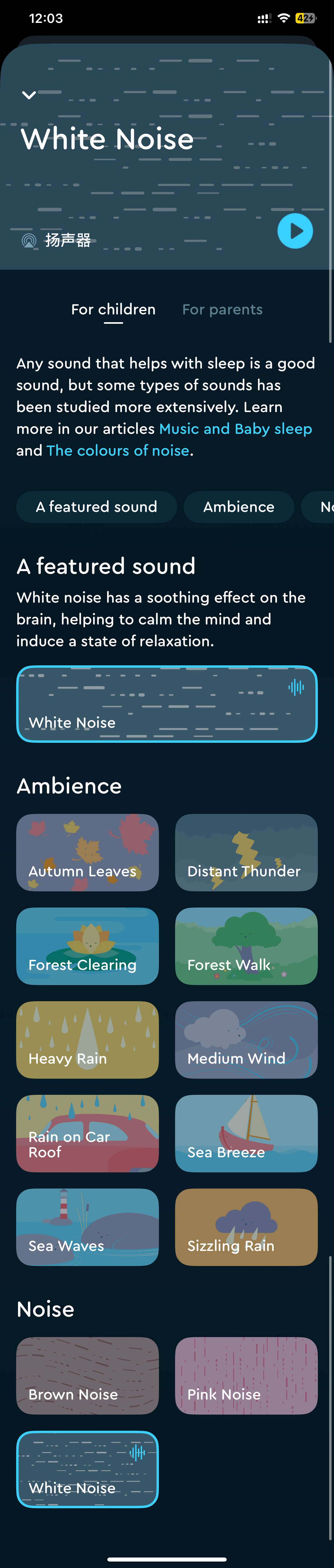Screen dimensions: 334x1568
Task: Select the For children tab
Action: point(113,310)
